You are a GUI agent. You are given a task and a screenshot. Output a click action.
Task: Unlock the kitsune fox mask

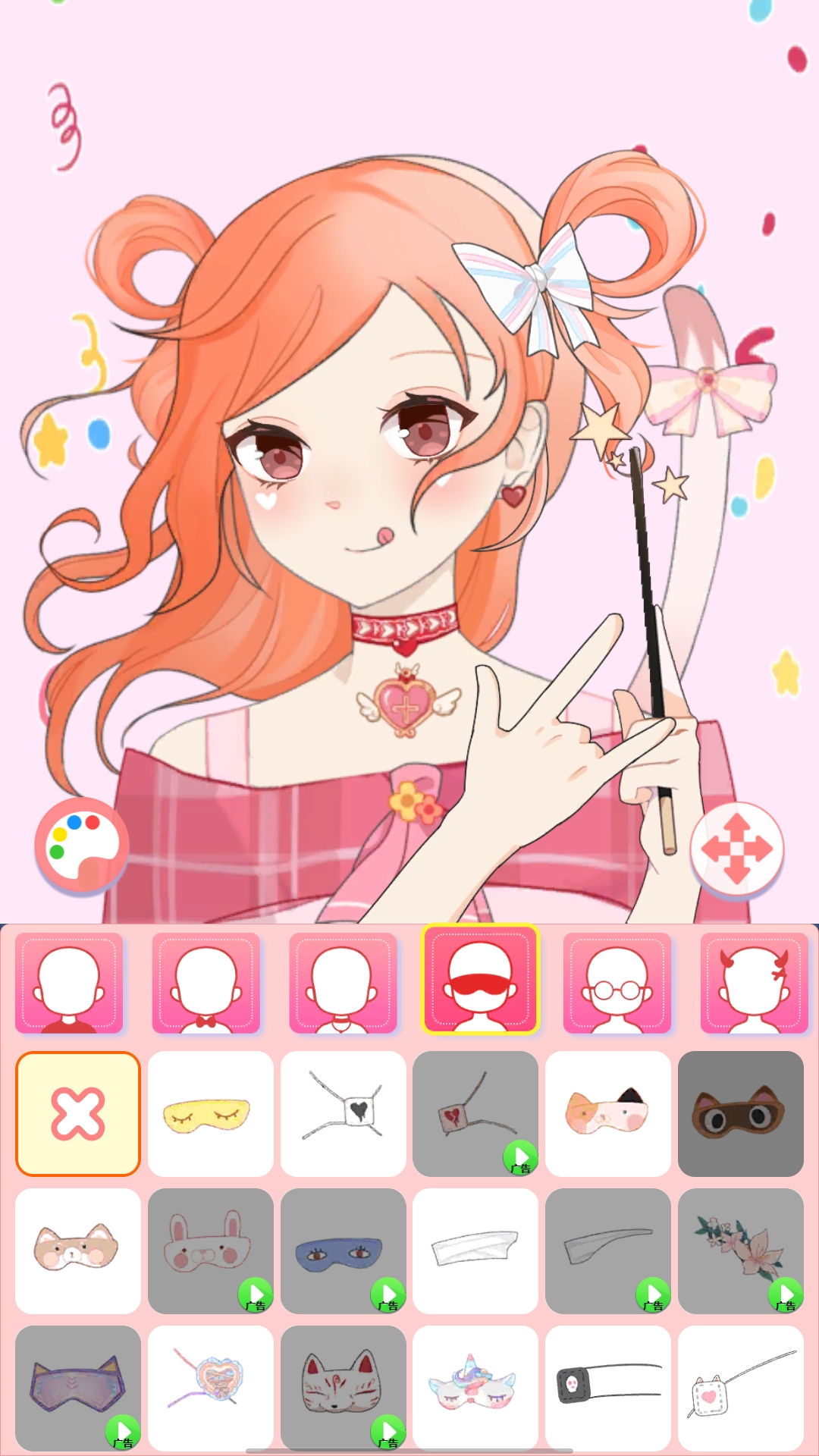click(344, 1388)
